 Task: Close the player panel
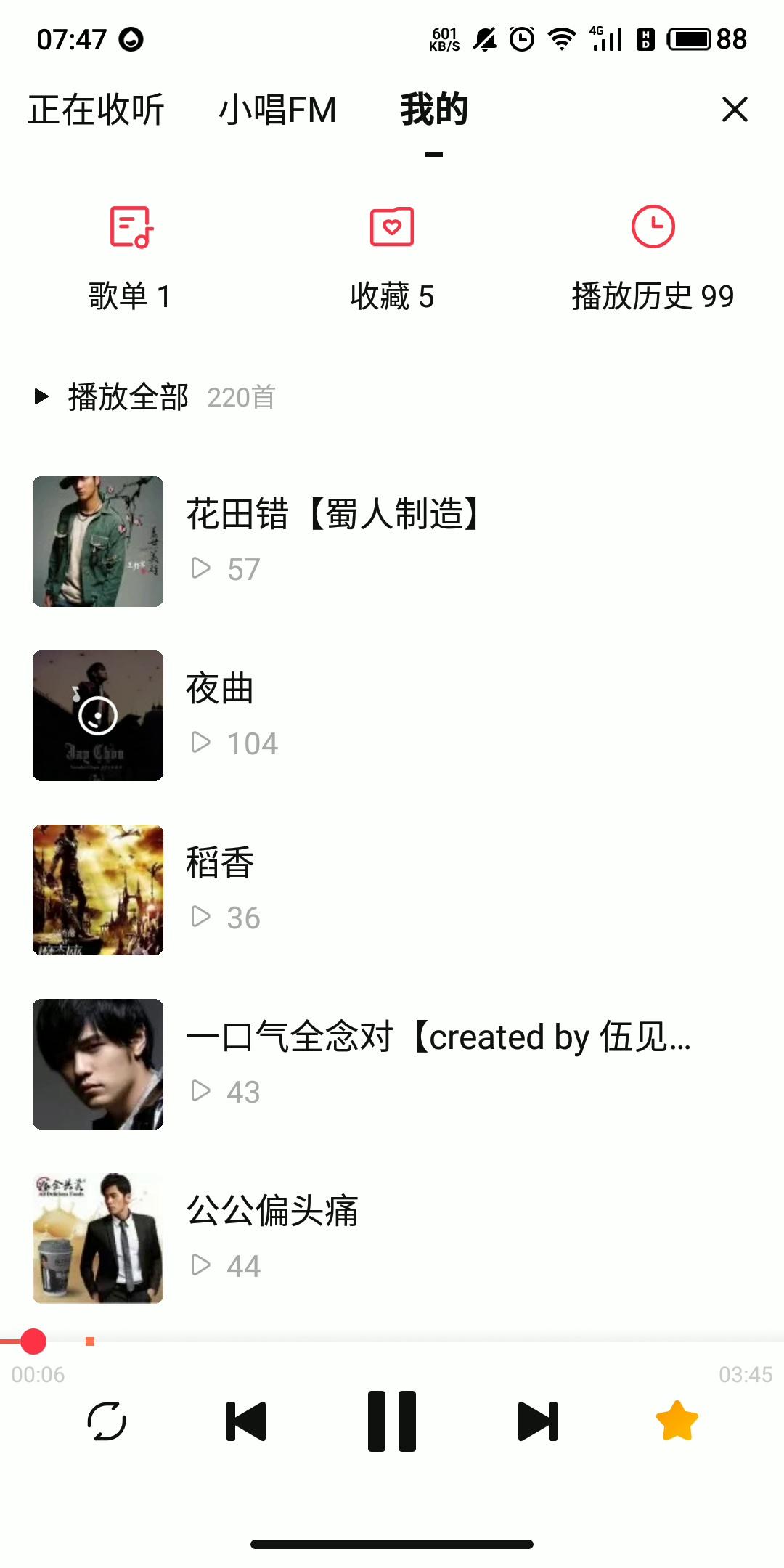[735, 110]
